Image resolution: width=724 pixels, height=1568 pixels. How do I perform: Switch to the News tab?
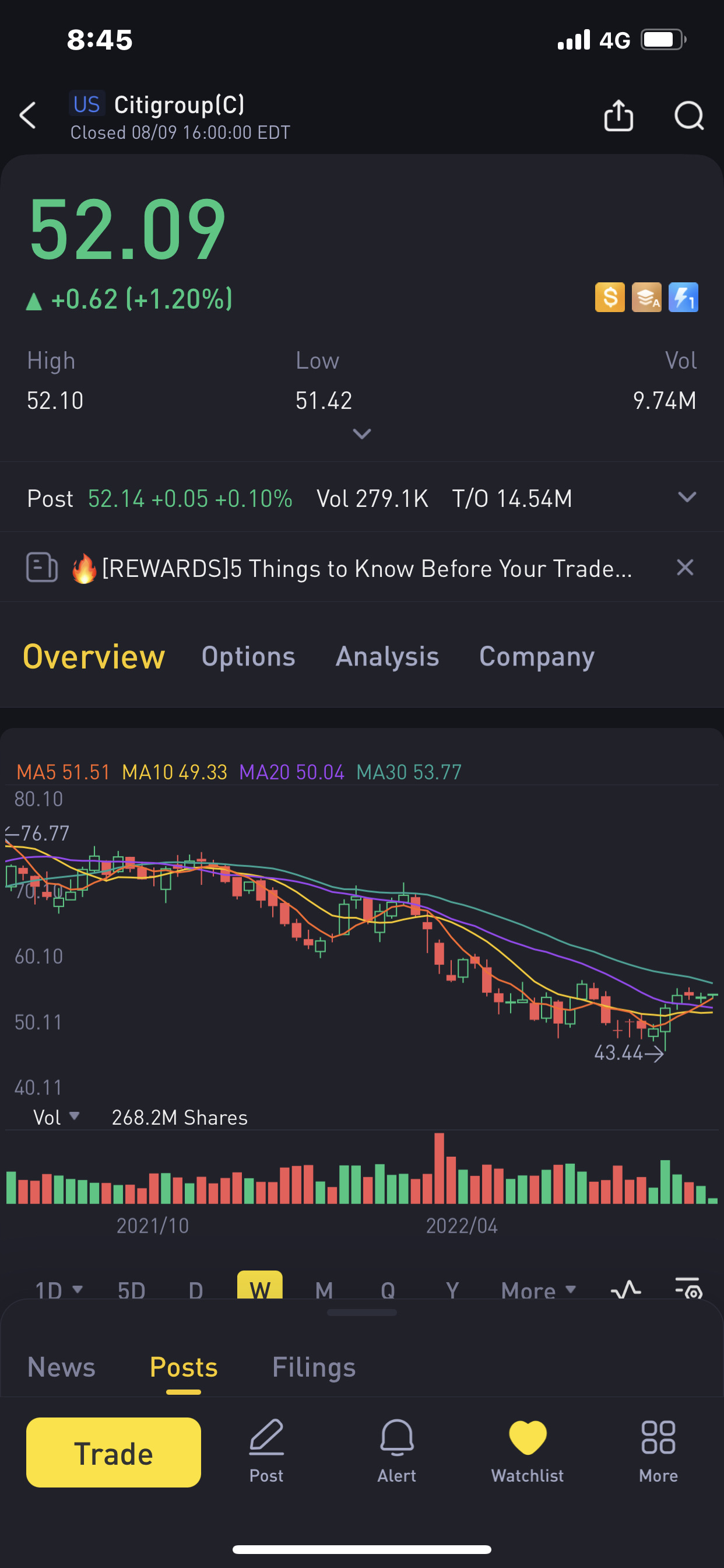point(61,1367)
